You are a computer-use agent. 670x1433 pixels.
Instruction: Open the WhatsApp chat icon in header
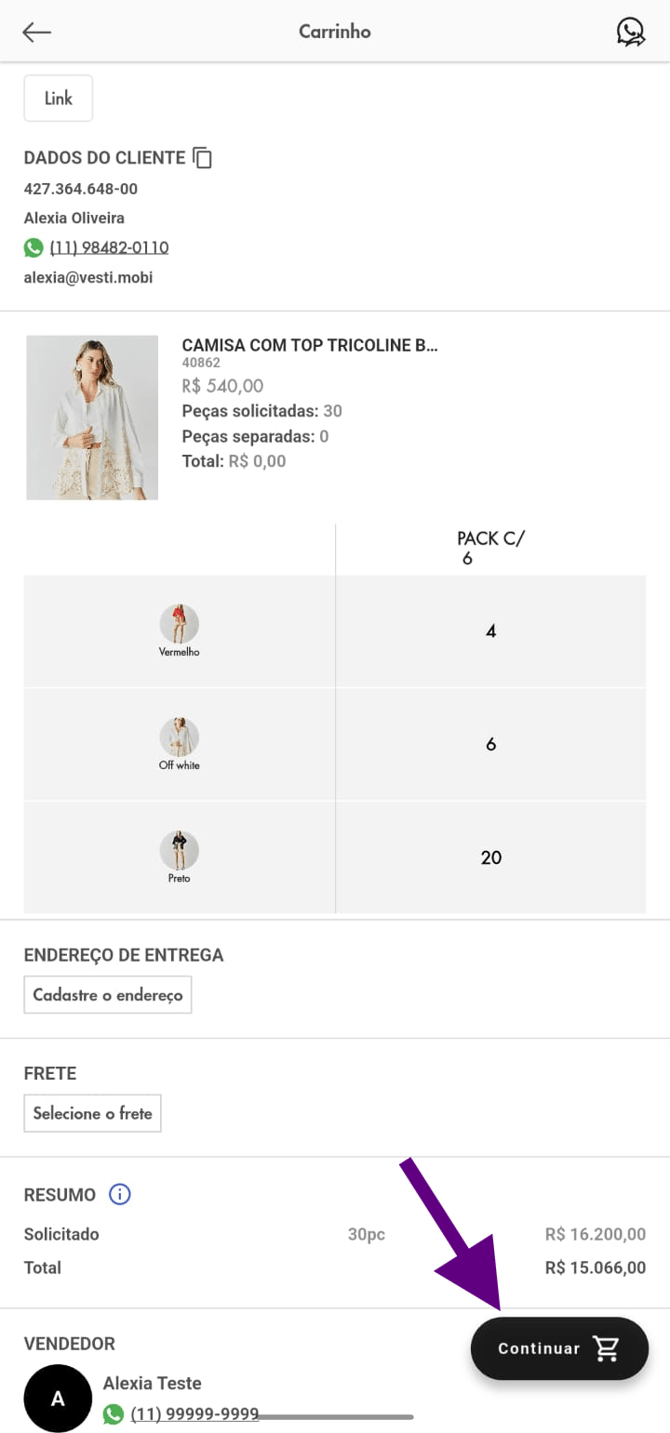[x=630, y=32]
